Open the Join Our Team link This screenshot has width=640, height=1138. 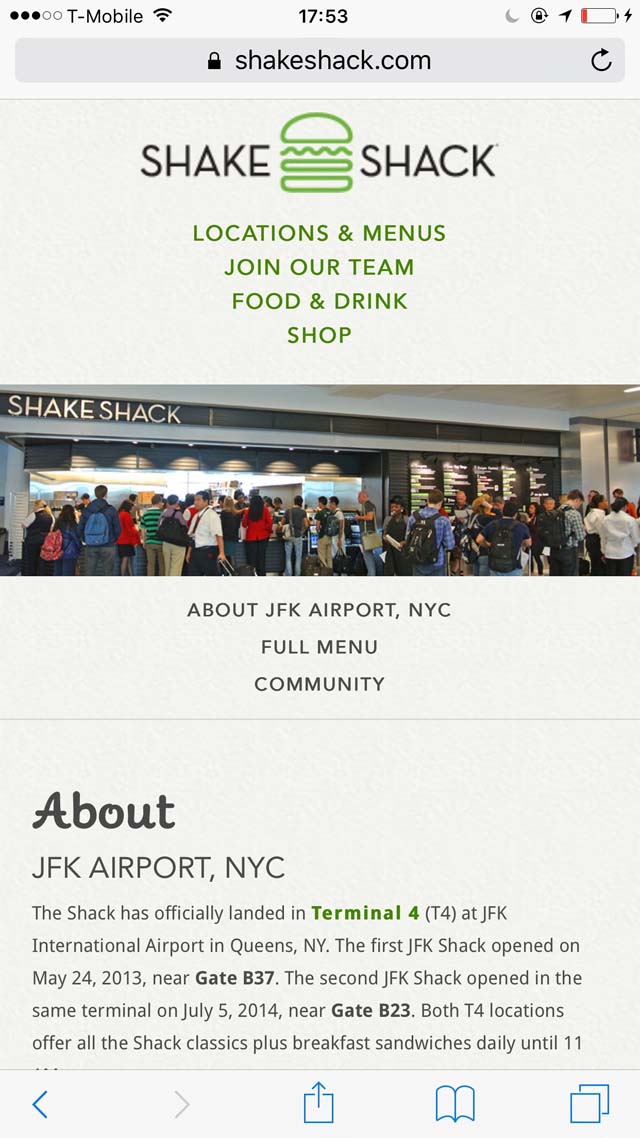[319, 267]
